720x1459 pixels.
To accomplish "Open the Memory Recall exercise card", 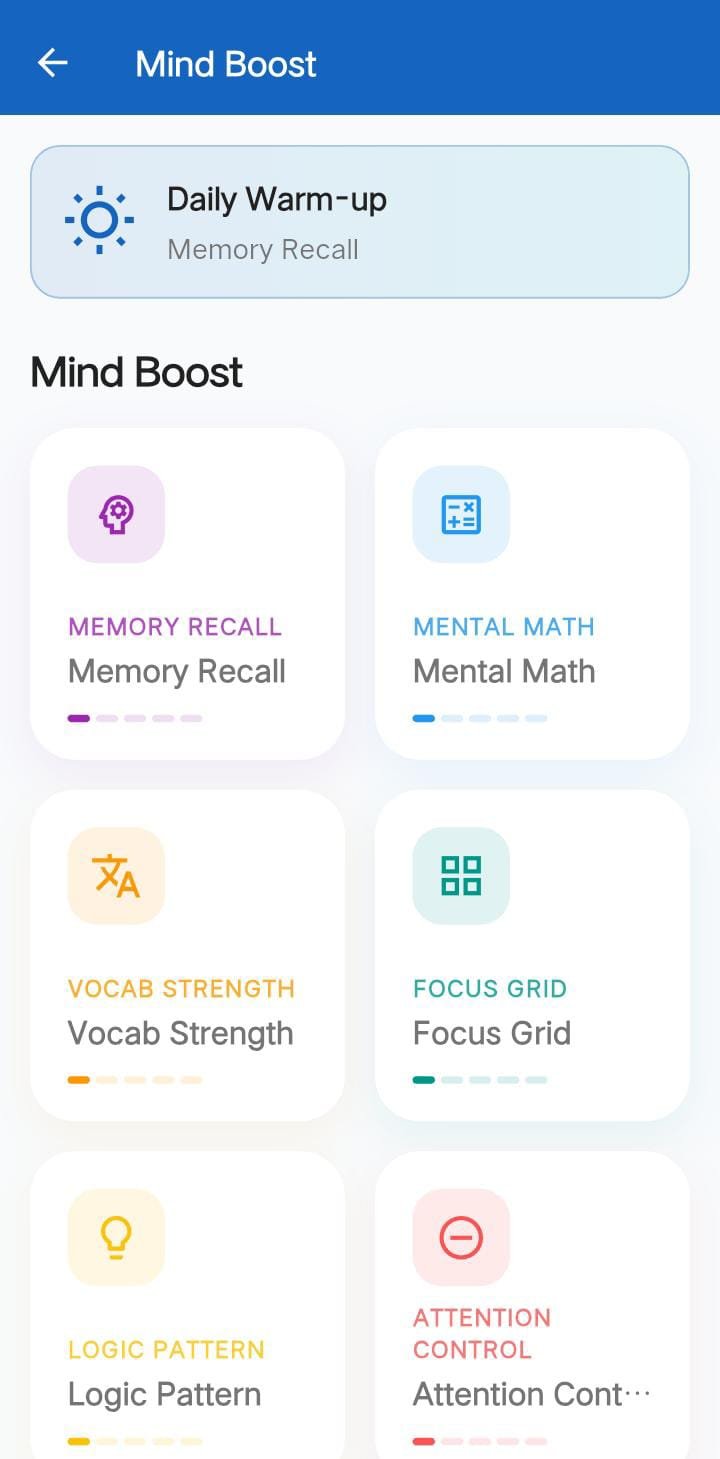I will [x=188, y=592].
